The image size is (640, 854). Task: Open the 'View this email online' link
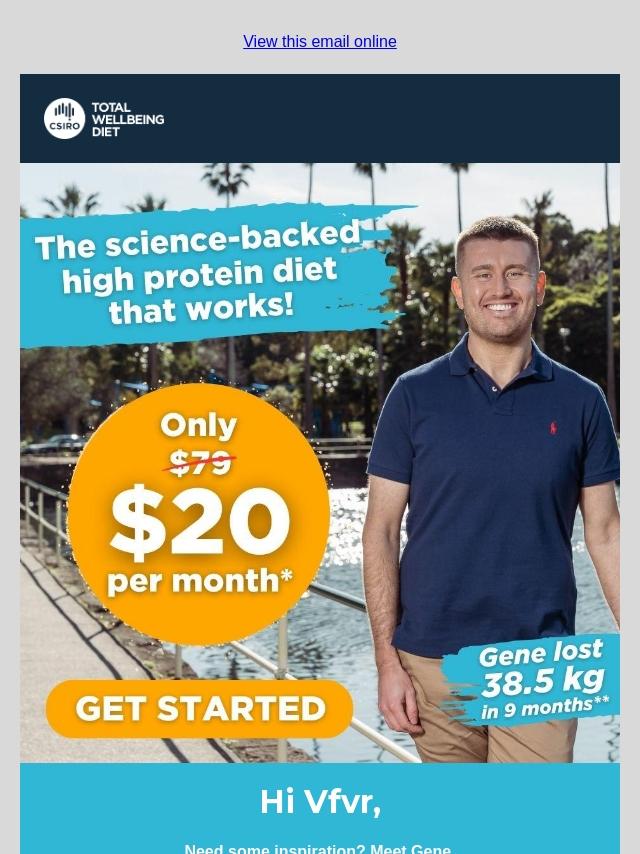coord(319,42)
